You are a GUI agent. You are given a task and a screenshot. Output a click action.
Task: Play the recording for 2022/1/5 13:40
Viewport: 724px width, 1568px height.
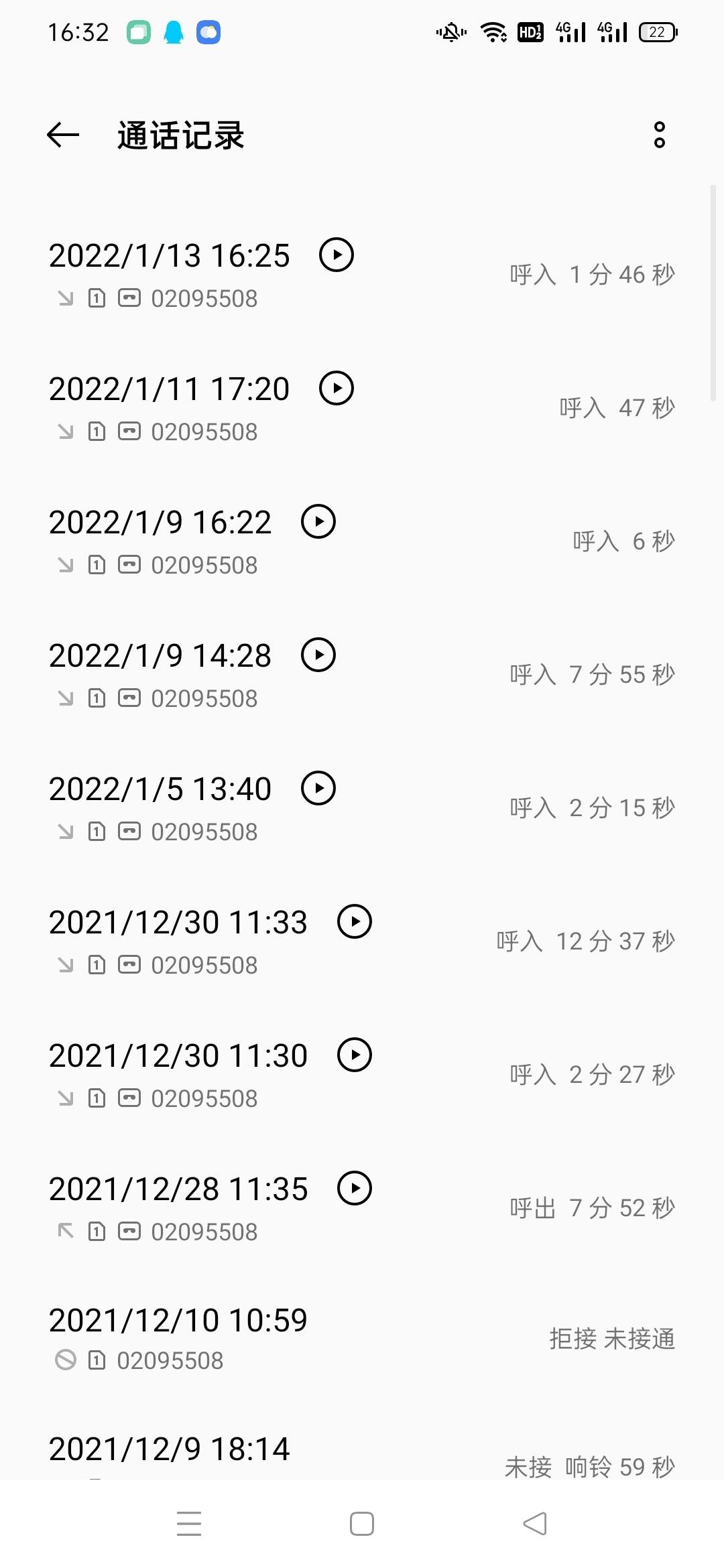click(318, 788)
